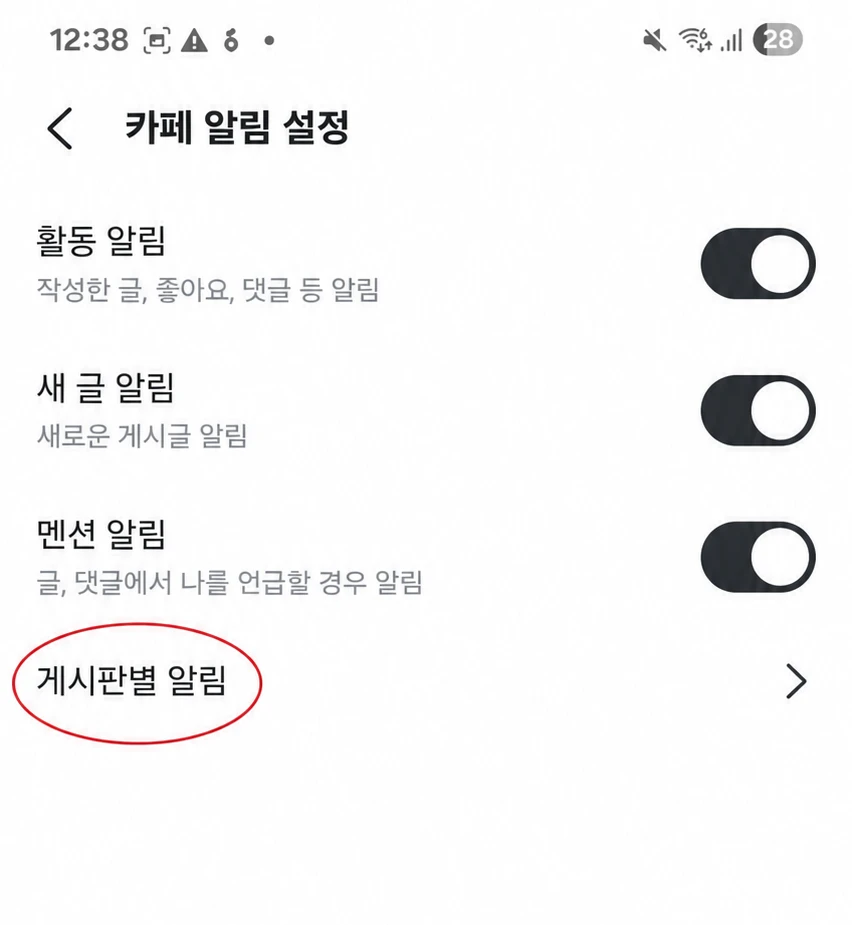Image resolution: width=852 pixels, height=925 pixels.
Task: Open 게시판별 알림 settings
Action: tap(426, 681)
